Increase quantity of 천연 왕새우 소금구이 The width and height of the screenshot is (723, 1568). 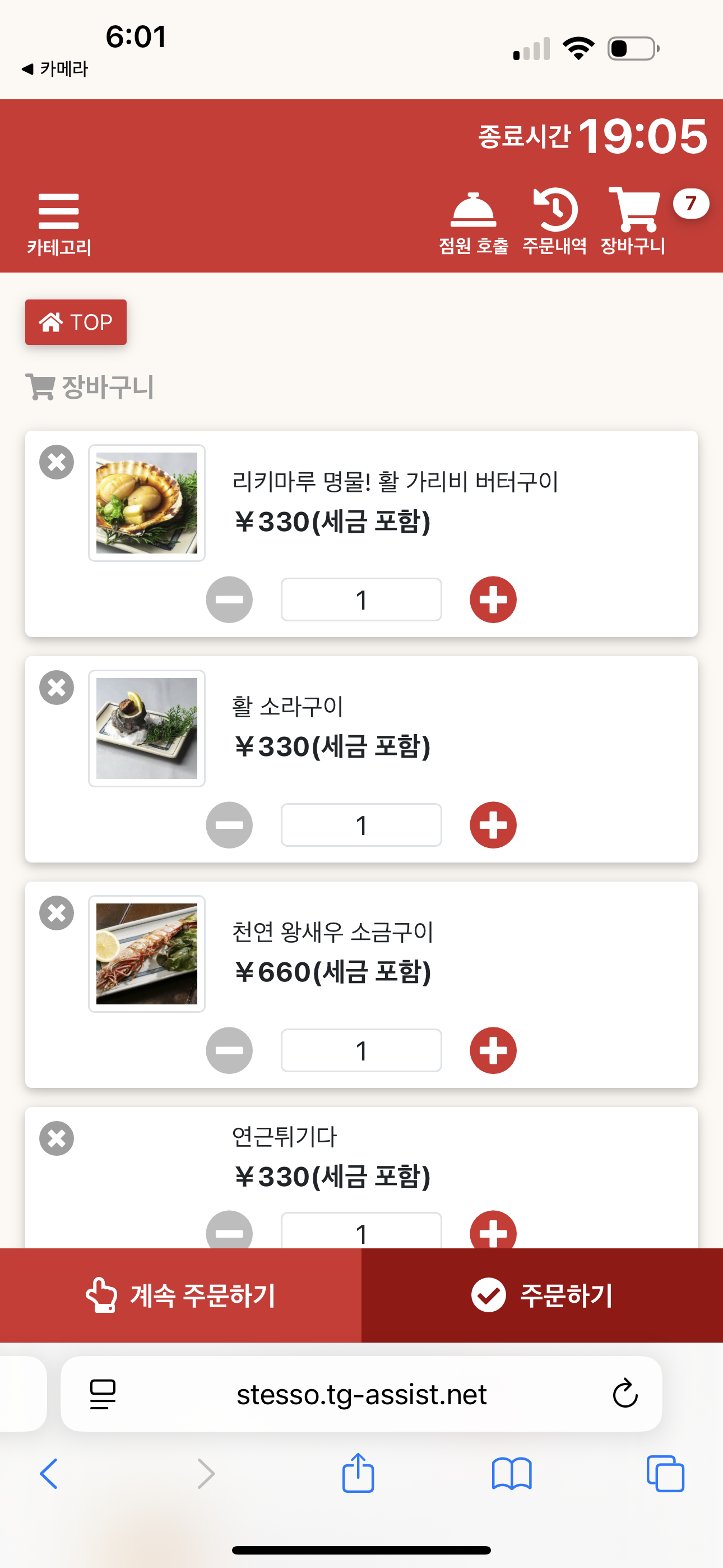(493, 1050)
